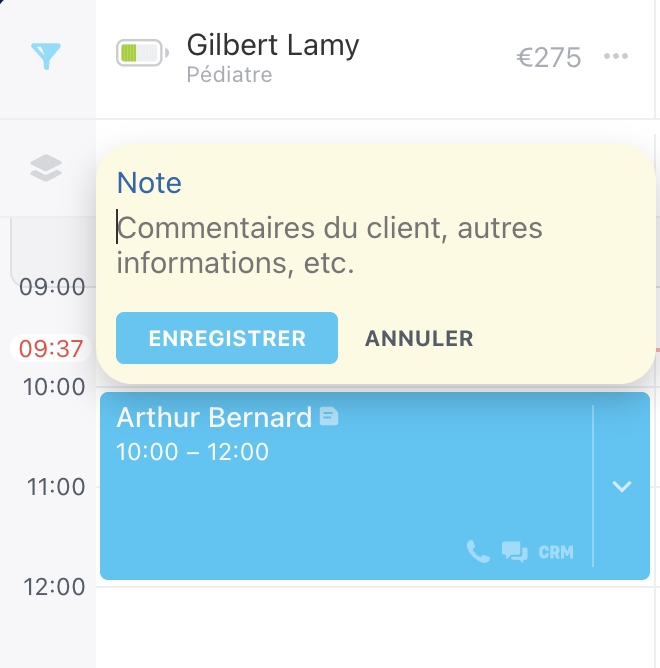Open chat icon on Arthur Bernard's appointment
The height and width of the screenshot is (668, 660).
(515, 551)
